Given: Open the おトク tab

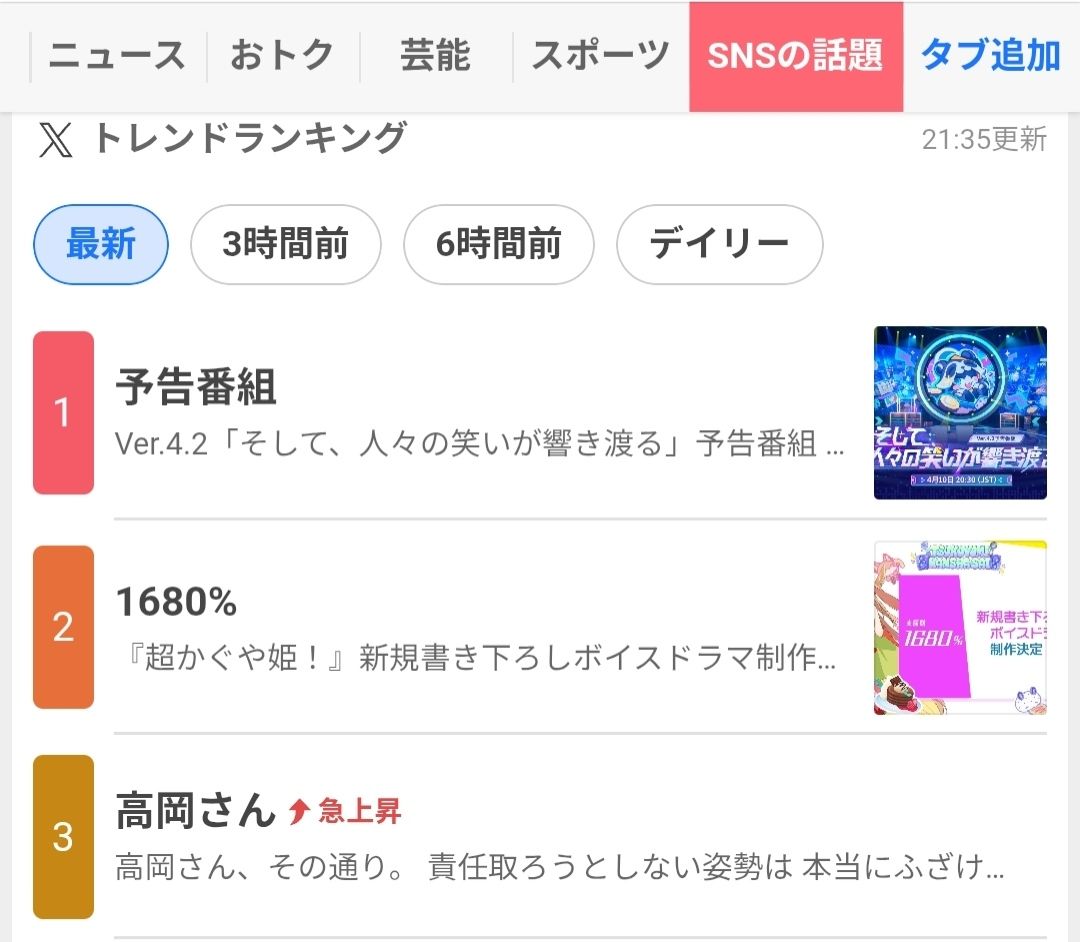Looking at the screenshot, I should coord(282,56).
